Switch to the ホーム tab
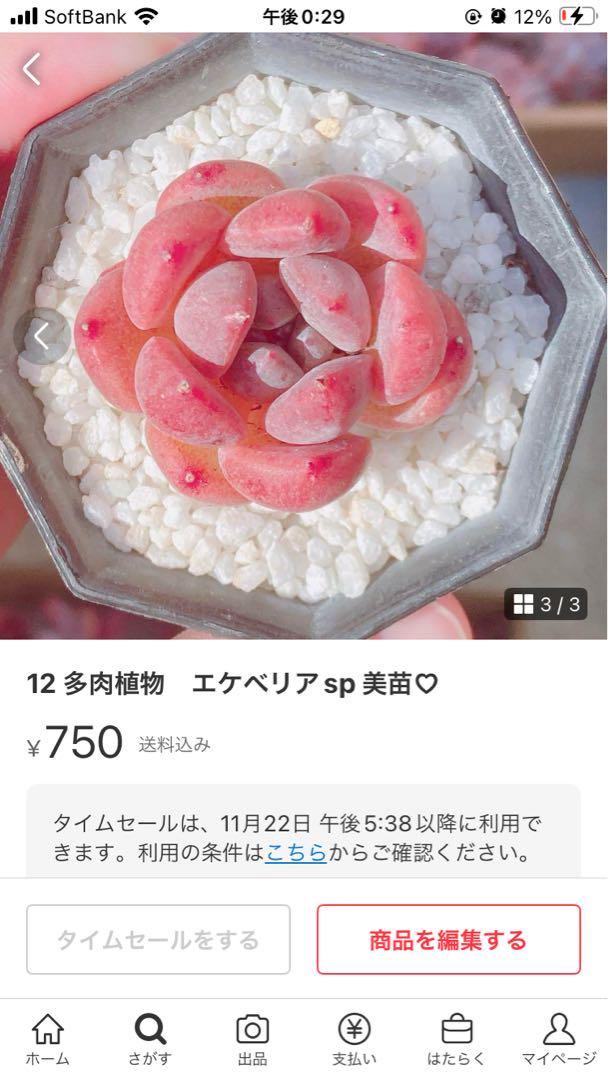Screen dimensions: 608x1080 pyautogui.click(x=48, y=1040)
